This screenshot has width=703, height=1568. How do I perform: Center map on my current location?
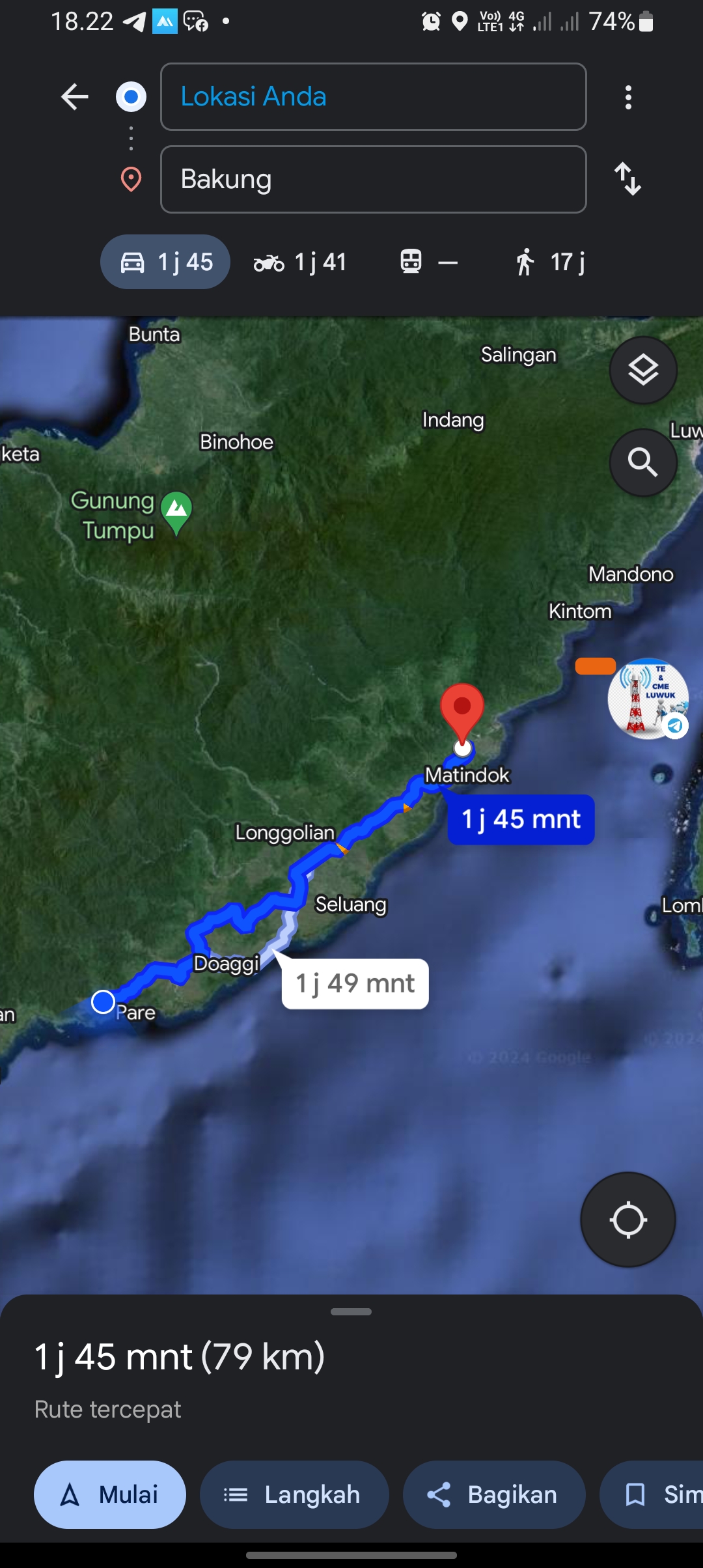pos(628,1220)
